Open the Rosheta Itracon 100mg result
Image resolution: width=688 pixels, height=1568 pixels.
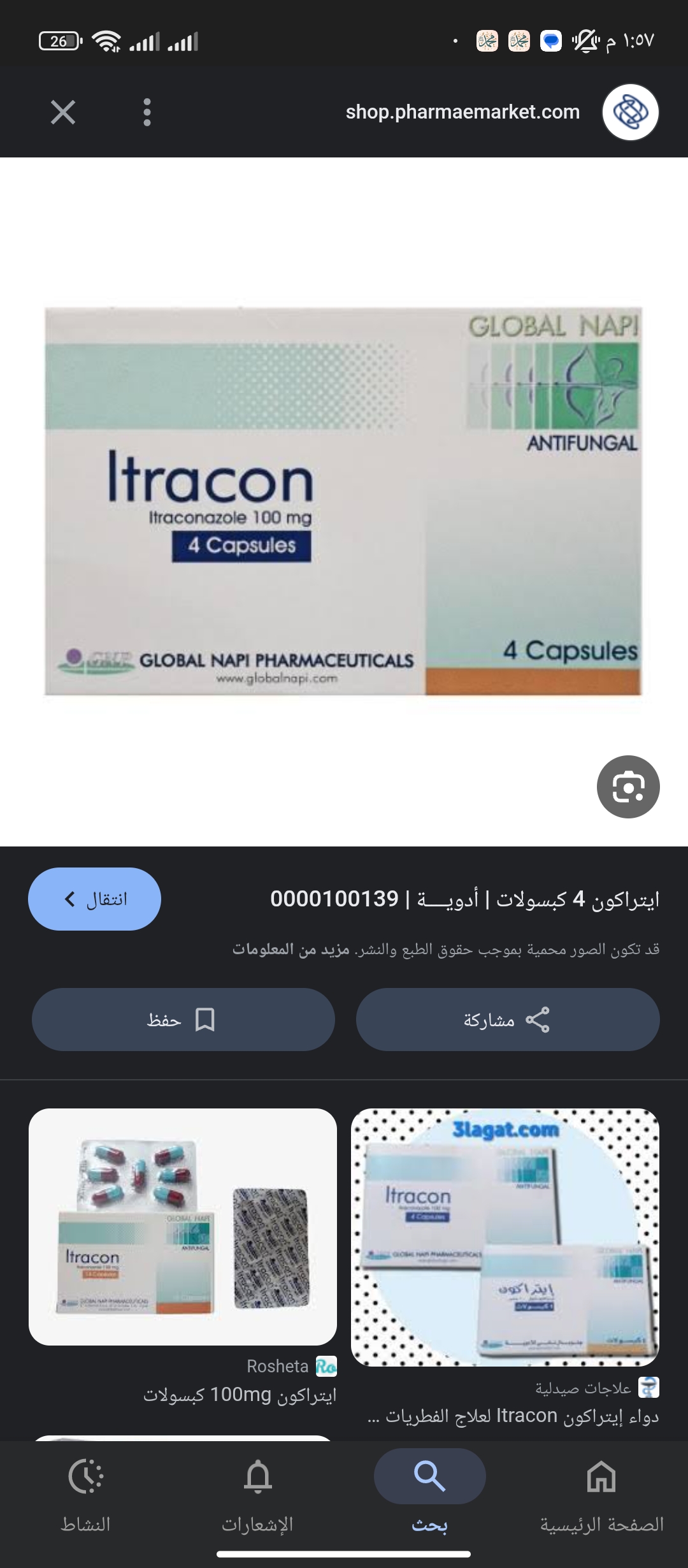coord(183,1227)
